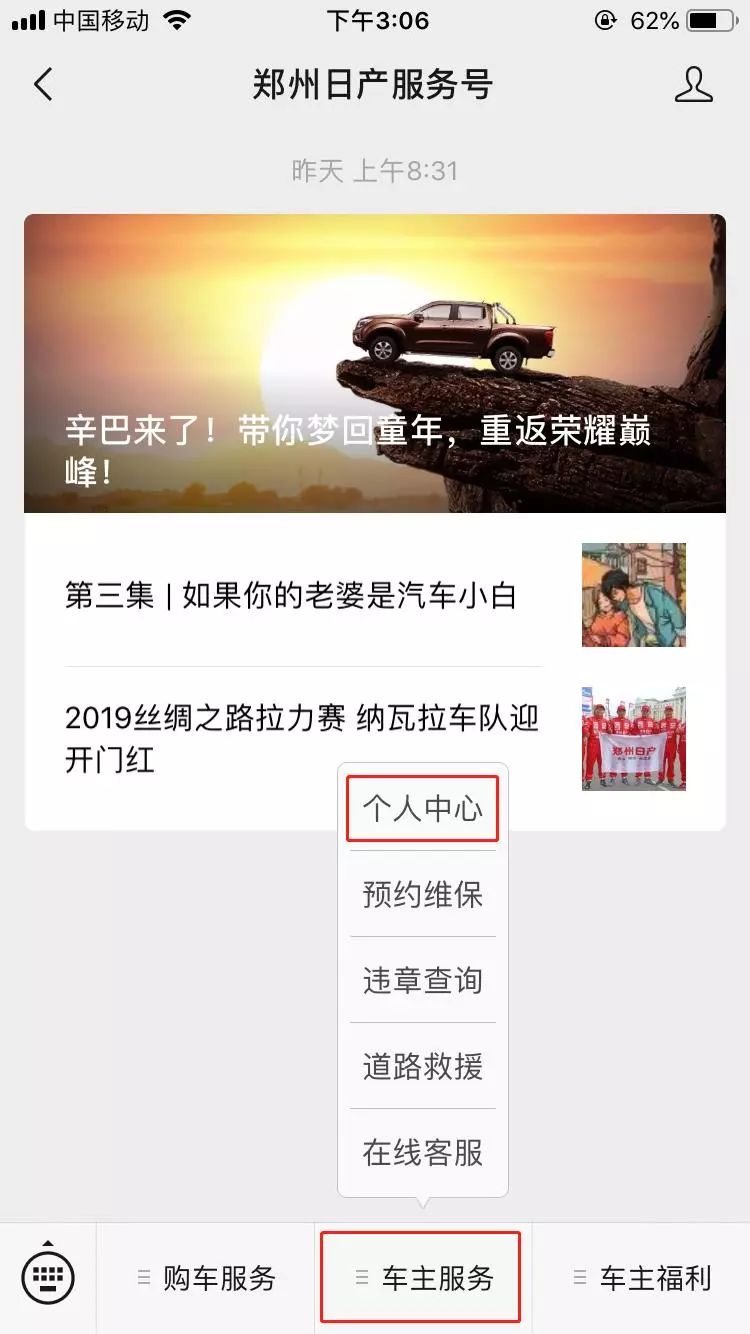Open the 2019丝绸之路拉力赛 article

(375, 739)
